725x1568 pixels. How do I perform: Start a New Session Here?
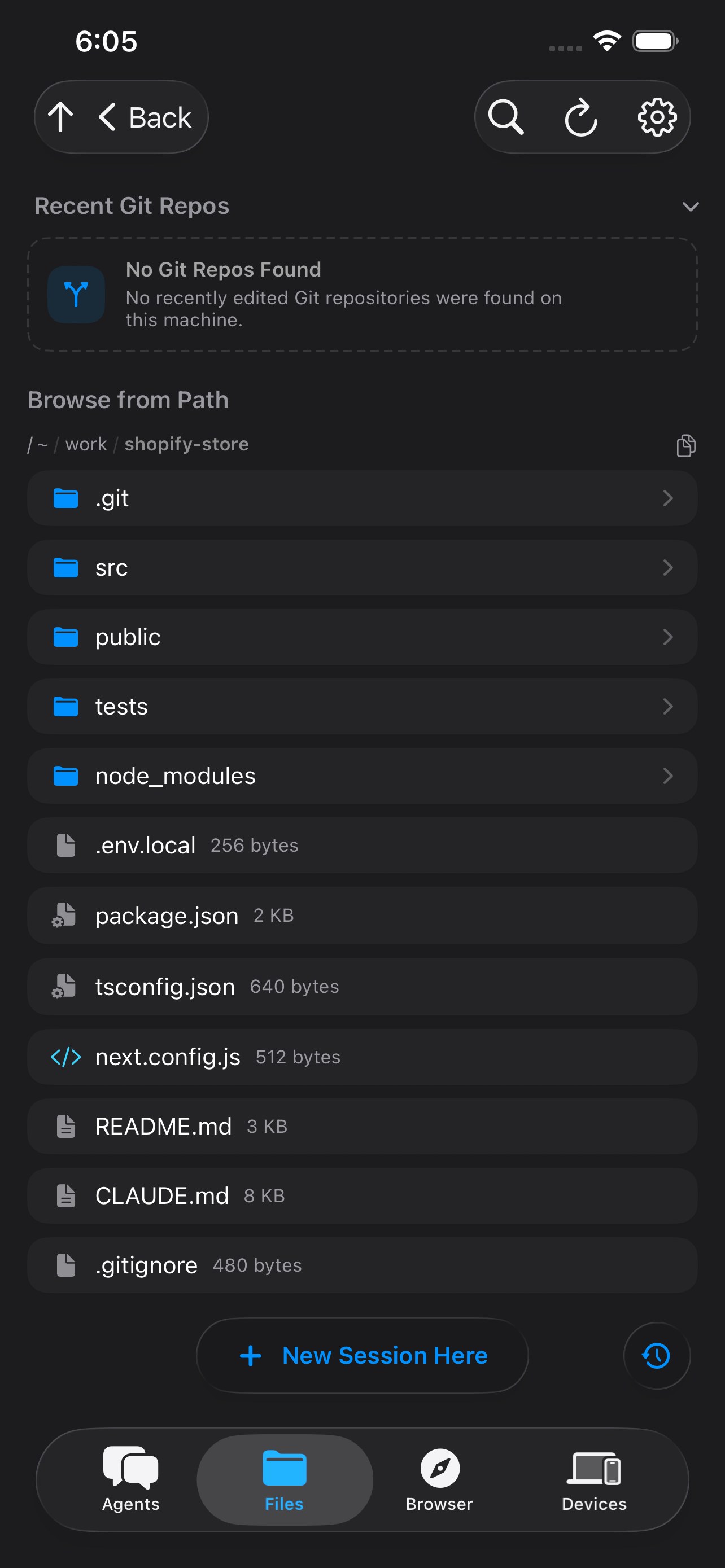pos(361,1356)
